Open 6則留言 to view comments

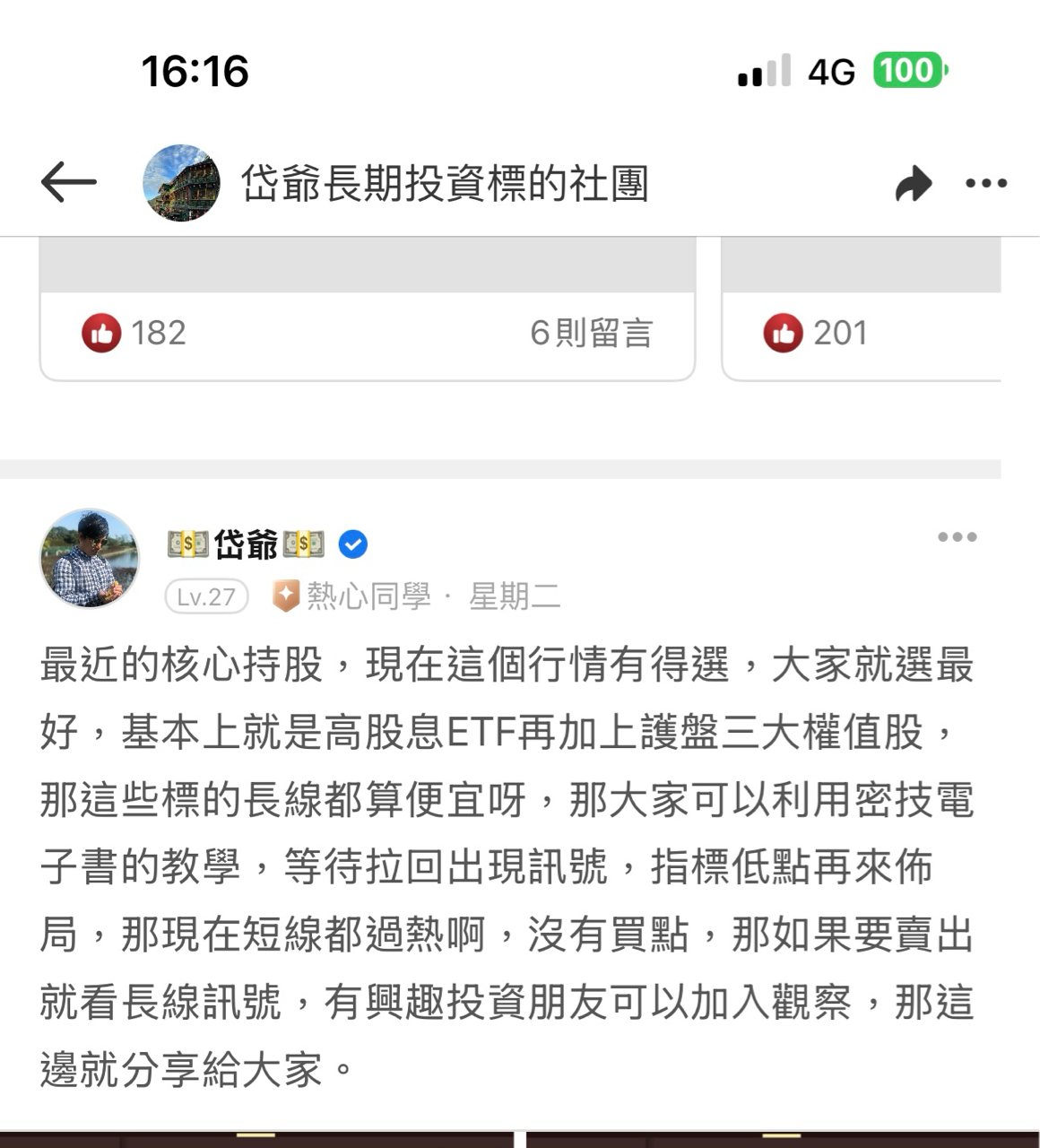[594, 332]
